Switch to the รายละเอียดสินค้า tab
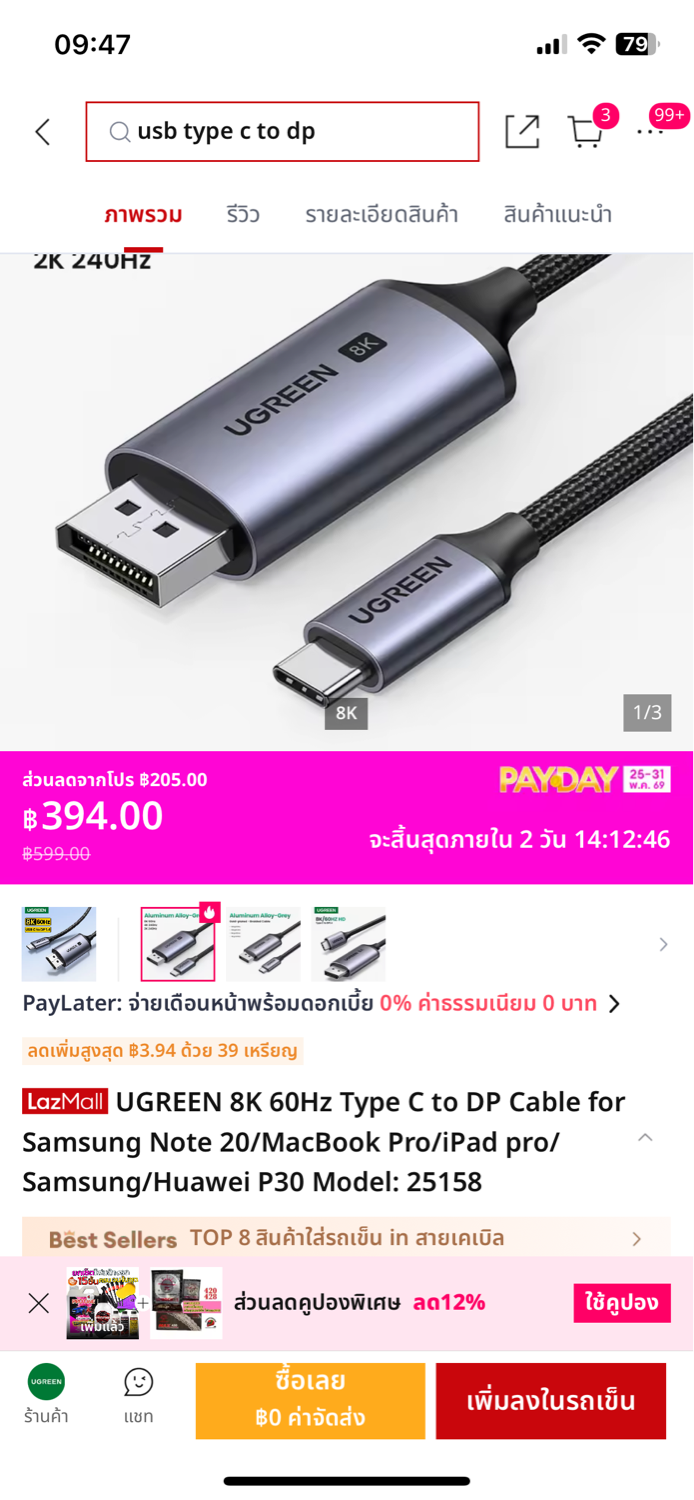The width and height of the screenshot is (694, 1500). click(x=382, y=215)
